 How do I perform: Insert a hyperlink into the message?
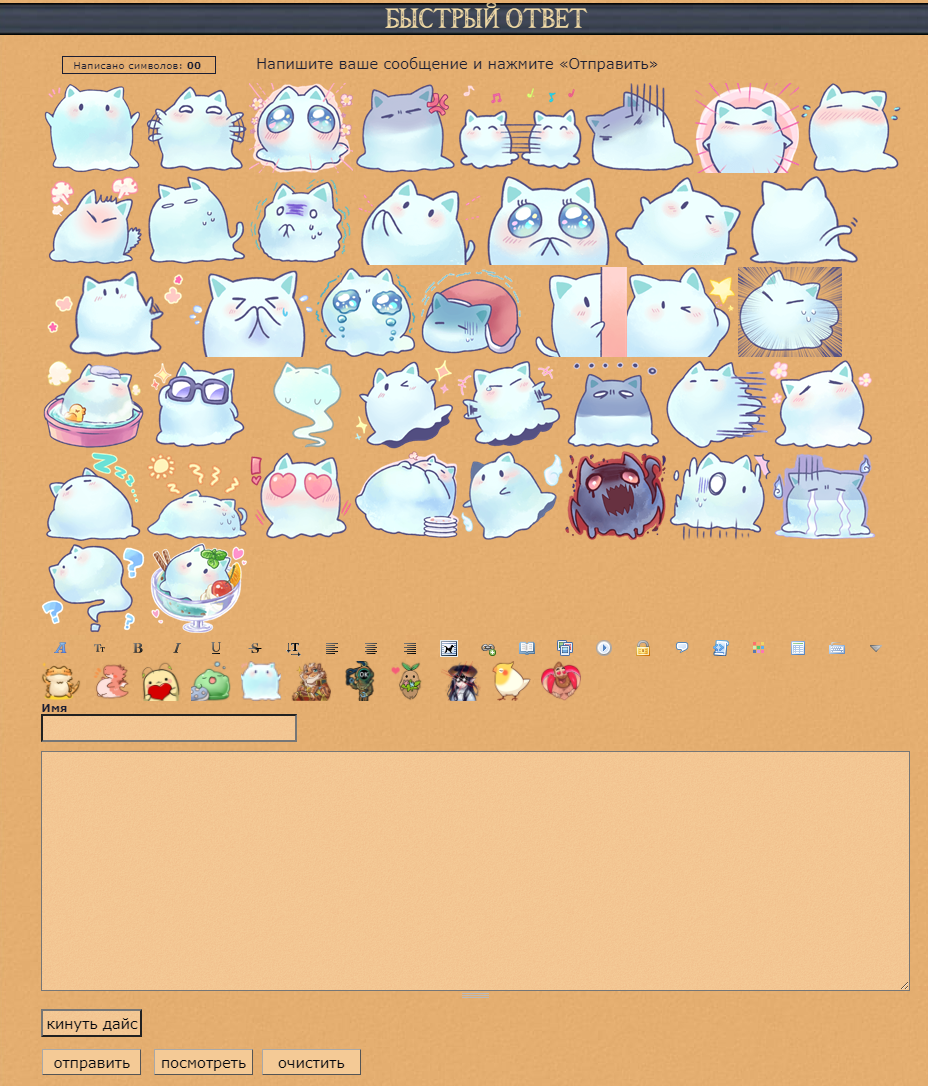(488, 648)
